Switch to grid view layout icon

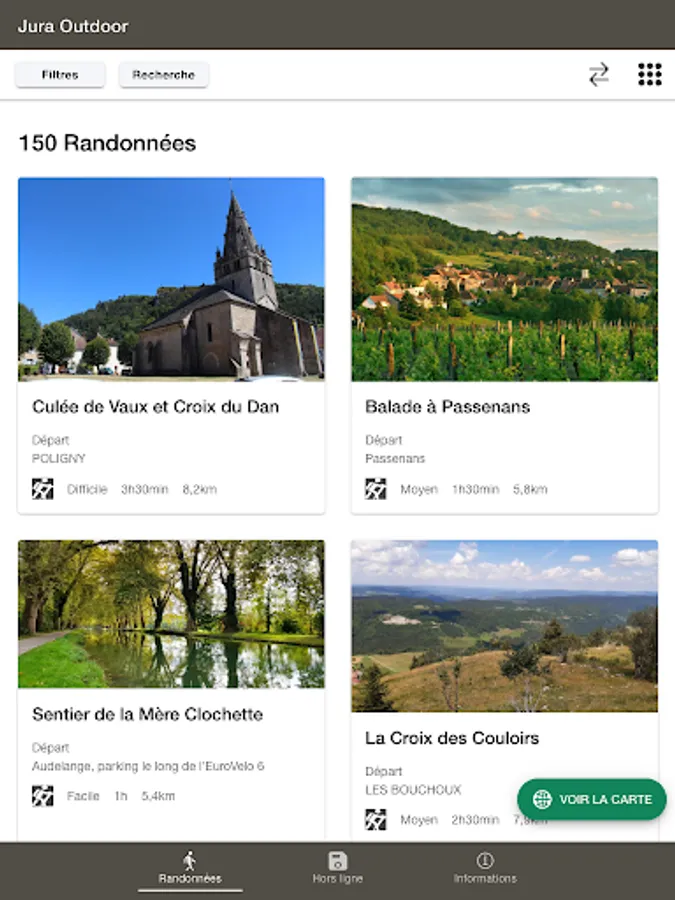click(650, 75)
